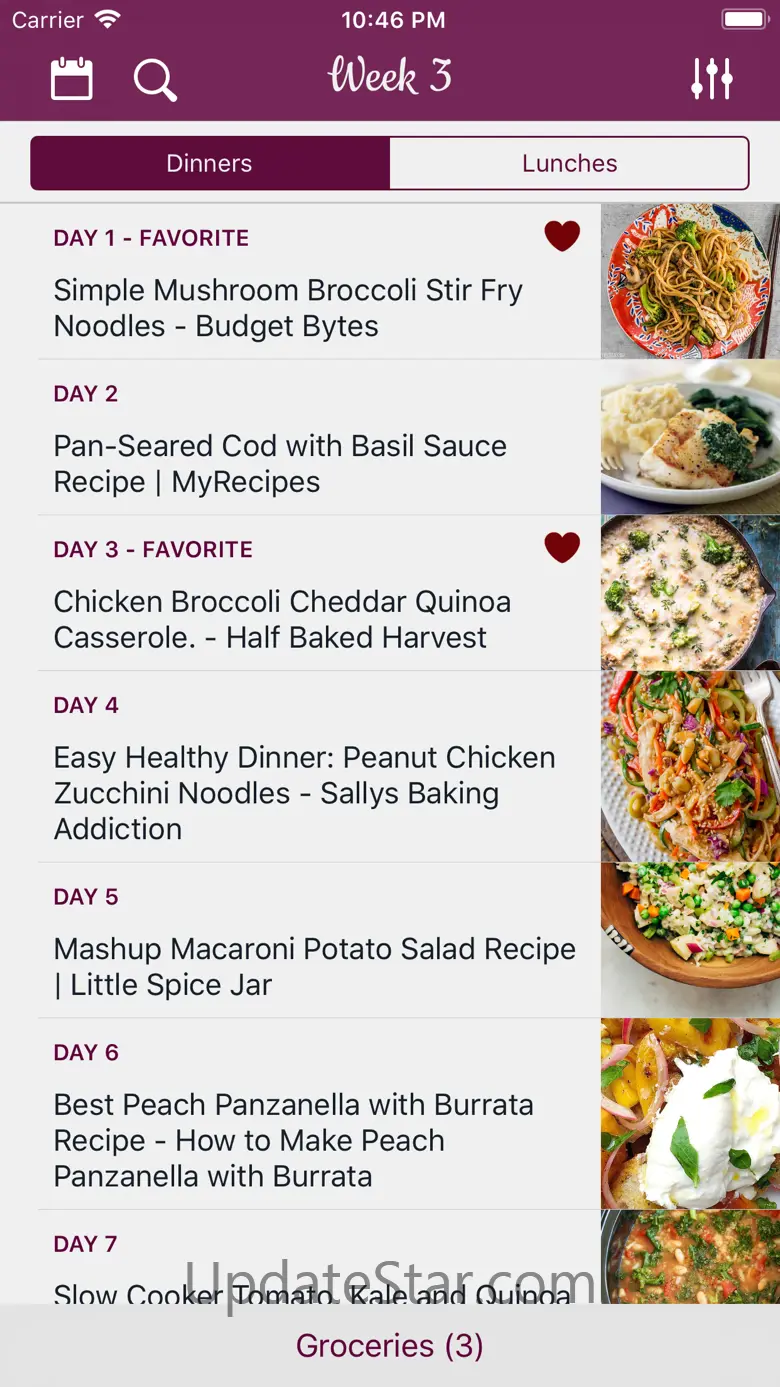Open the search magnifier

[x=155, y=79]
